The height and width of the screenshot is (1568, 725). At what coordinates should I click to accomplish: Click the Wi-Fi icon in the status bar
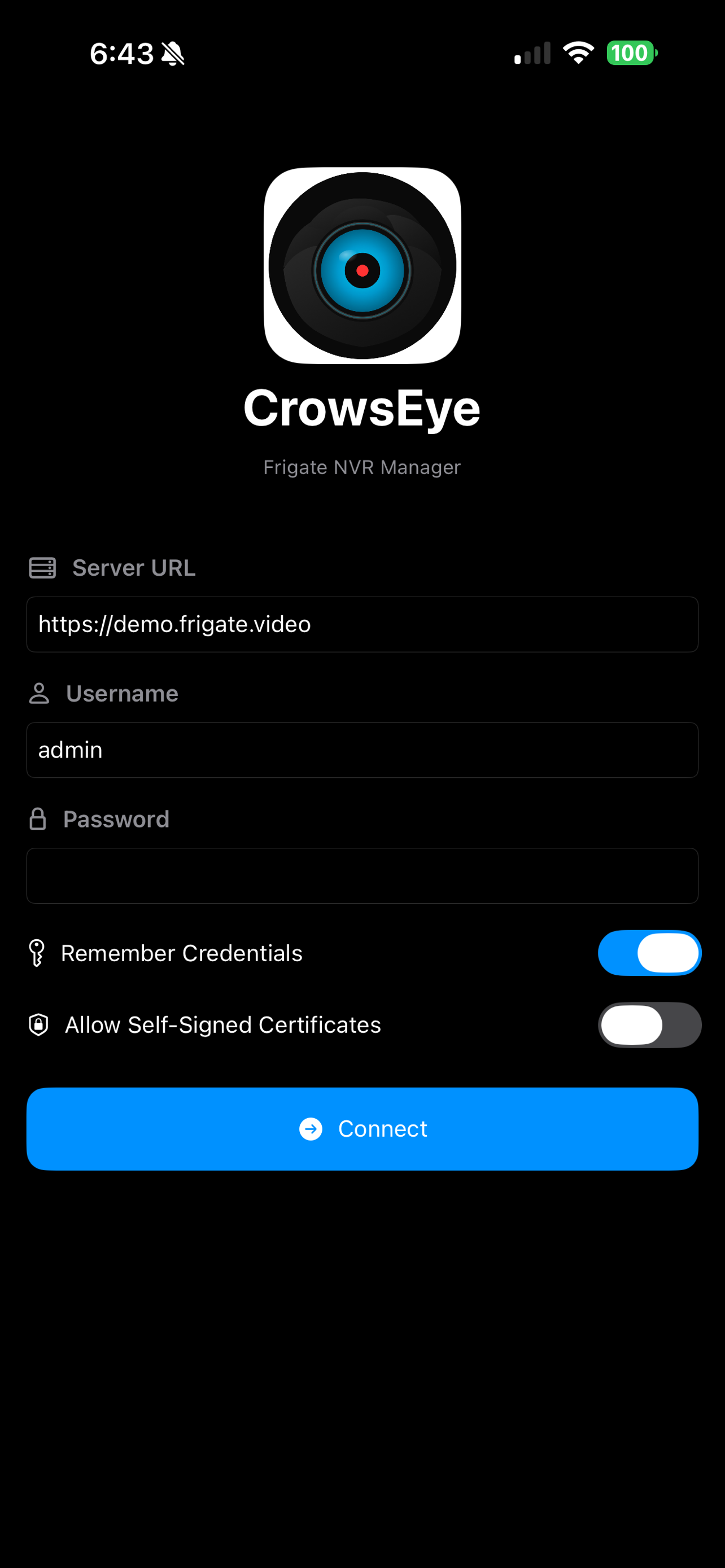tap(578, 53)
